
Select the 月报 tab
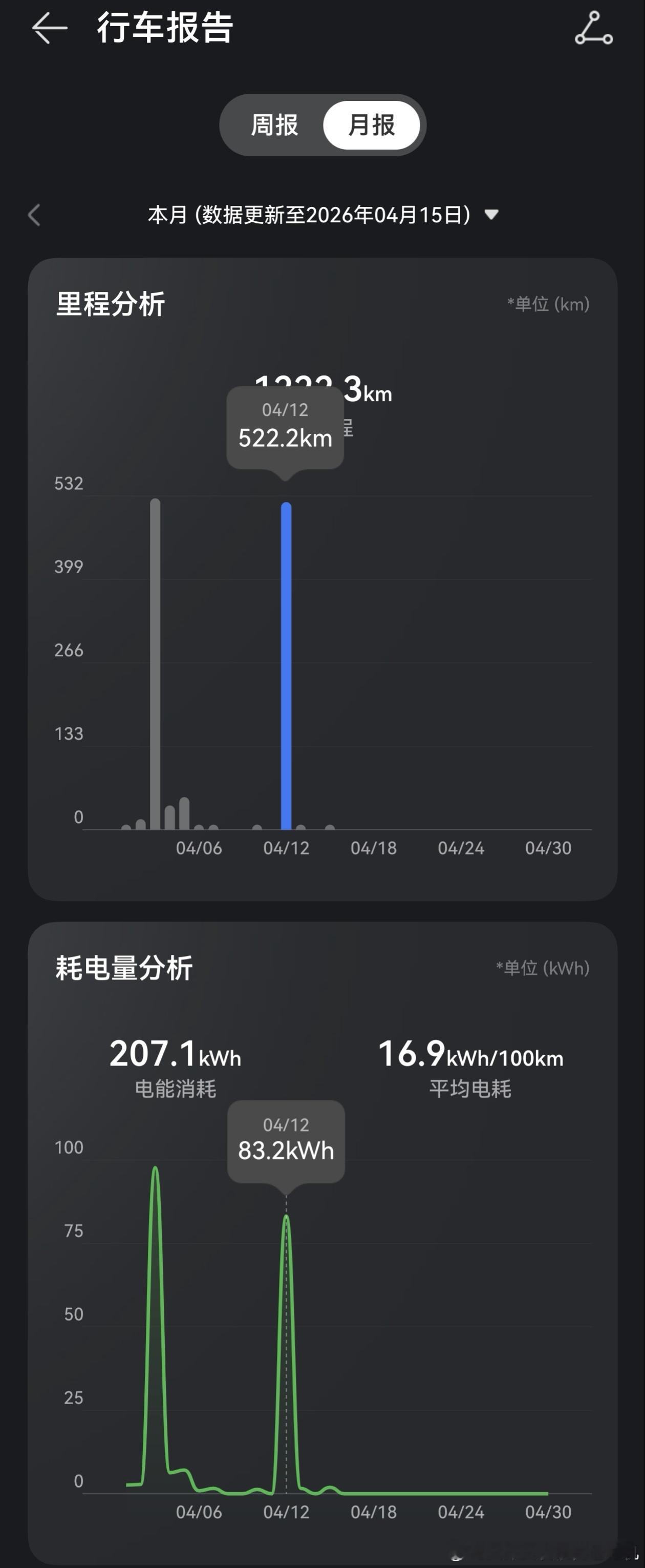tap(371, 126)
